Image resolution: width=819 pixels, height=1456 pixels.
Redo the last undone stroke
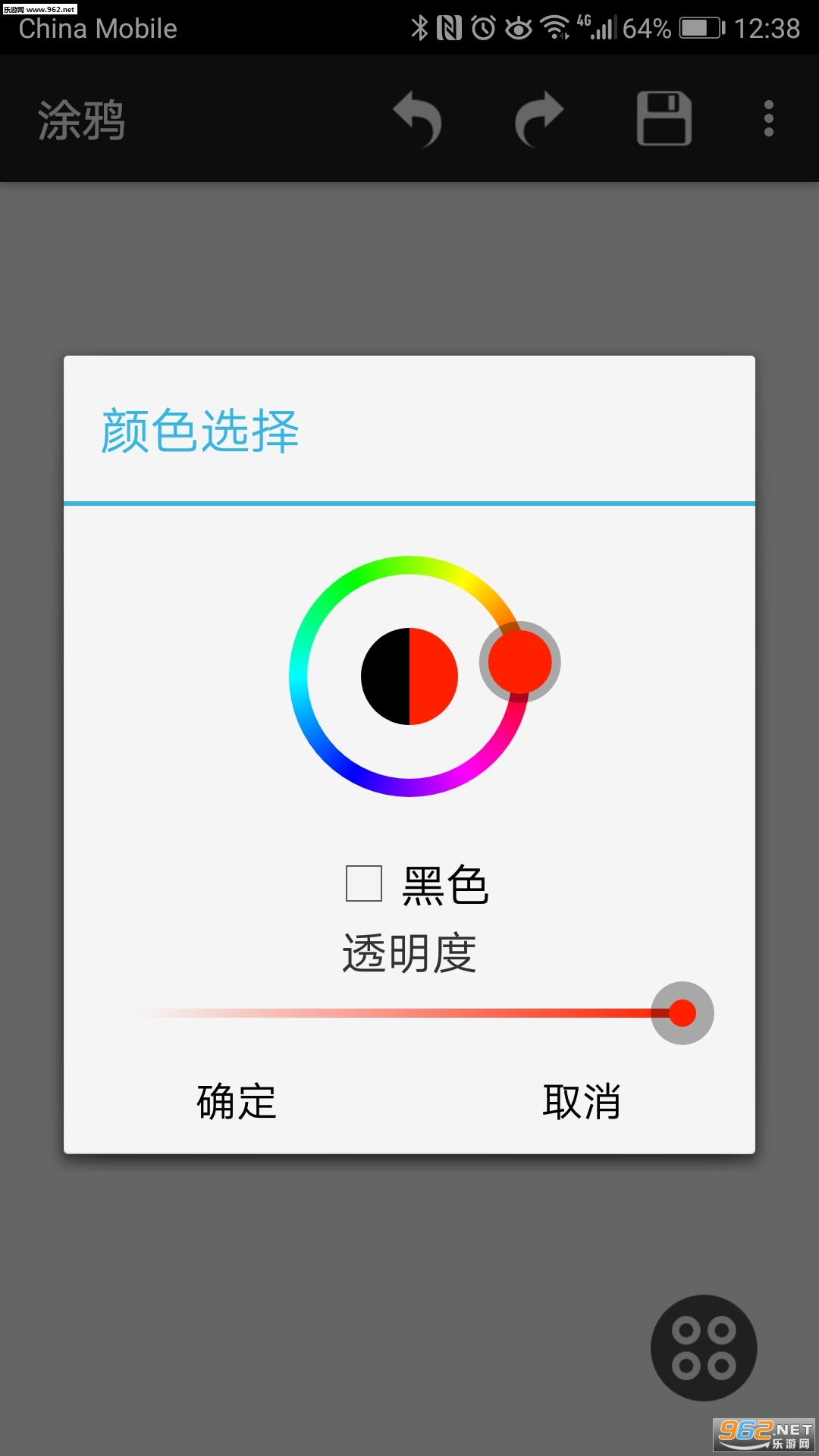(x=539, y=119)
